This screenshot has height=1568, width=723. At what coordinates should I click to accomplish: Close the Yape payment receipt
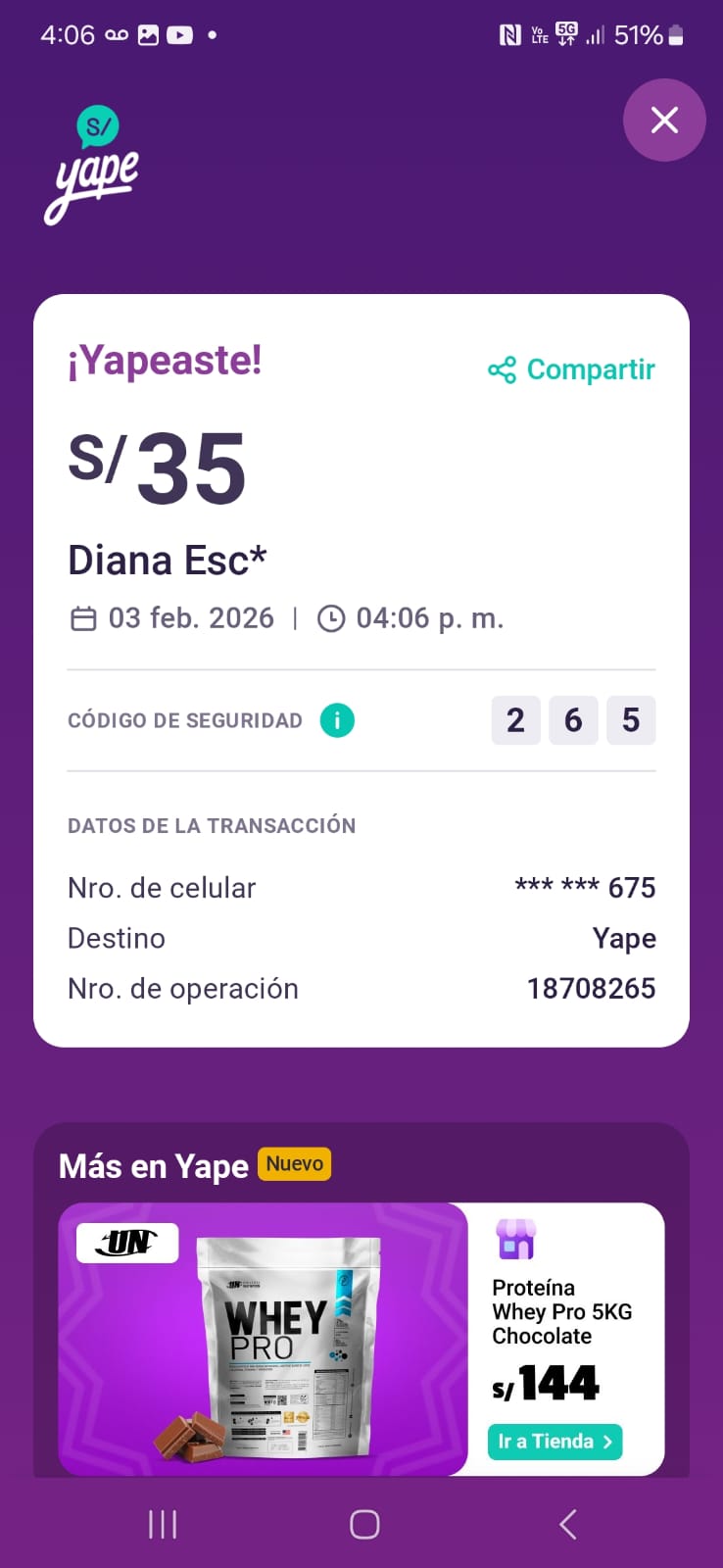point(664,120)
